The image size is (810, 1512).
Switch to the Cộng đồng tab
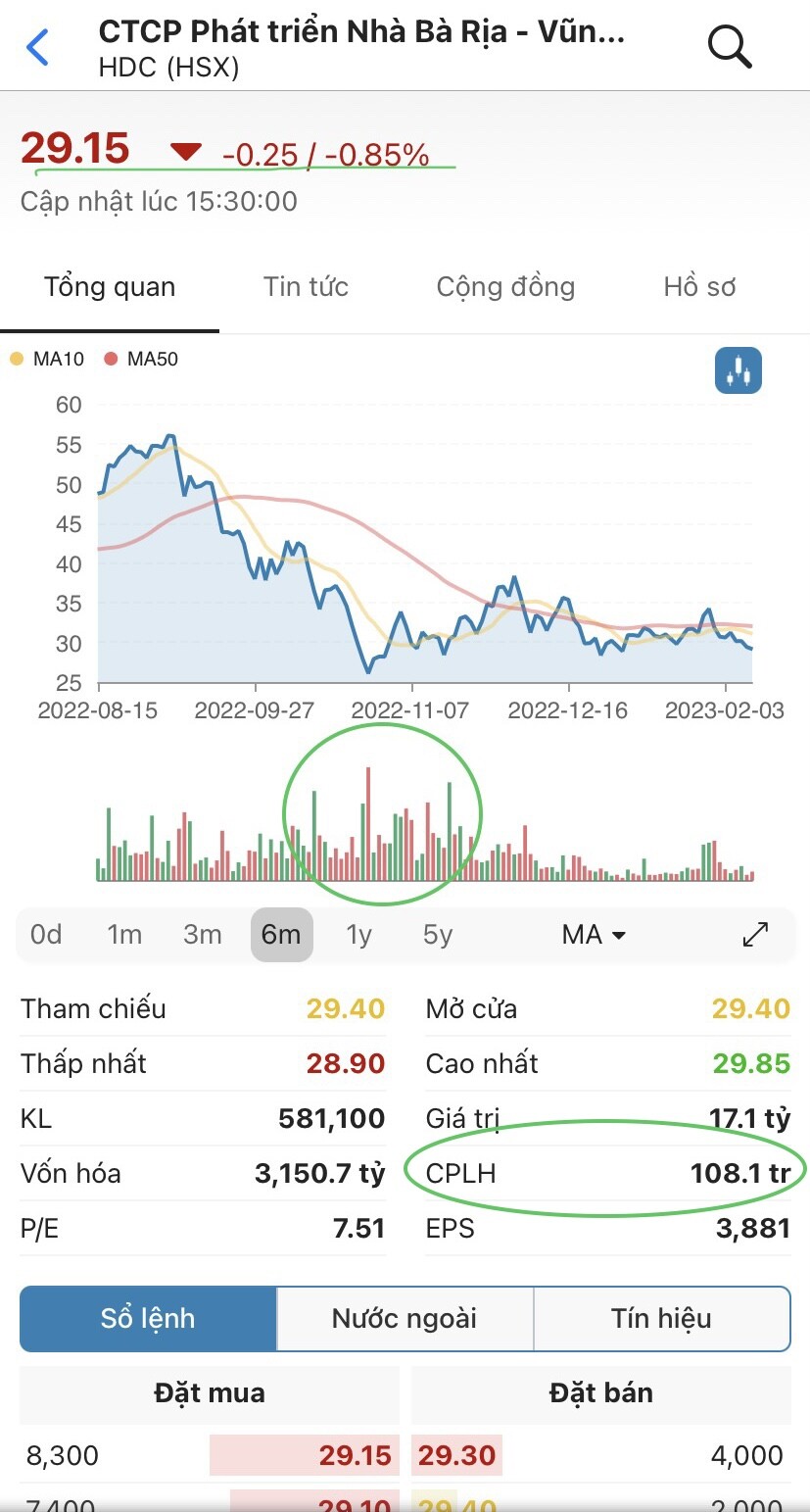(505, 287)
